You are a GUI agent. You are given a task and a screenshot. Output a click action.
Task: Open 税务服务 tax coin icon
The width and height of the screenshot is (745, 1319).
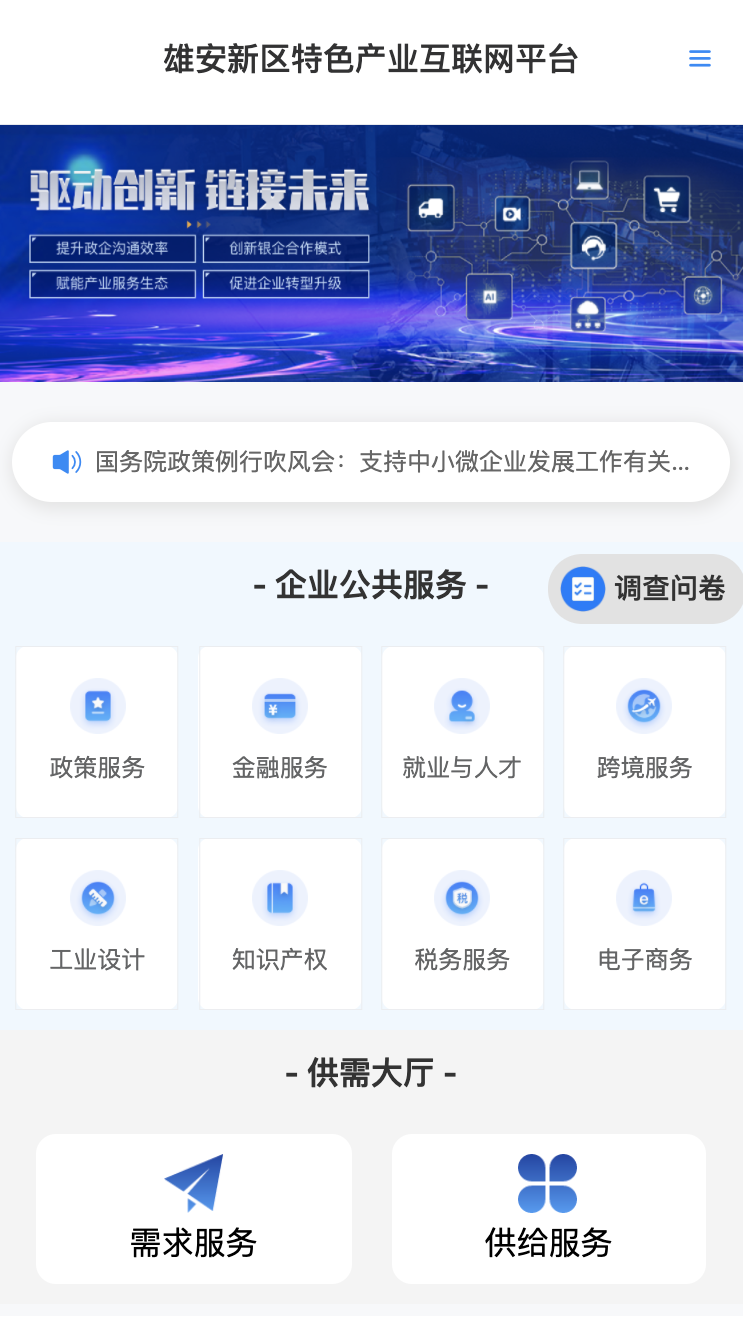click(462, 898)
